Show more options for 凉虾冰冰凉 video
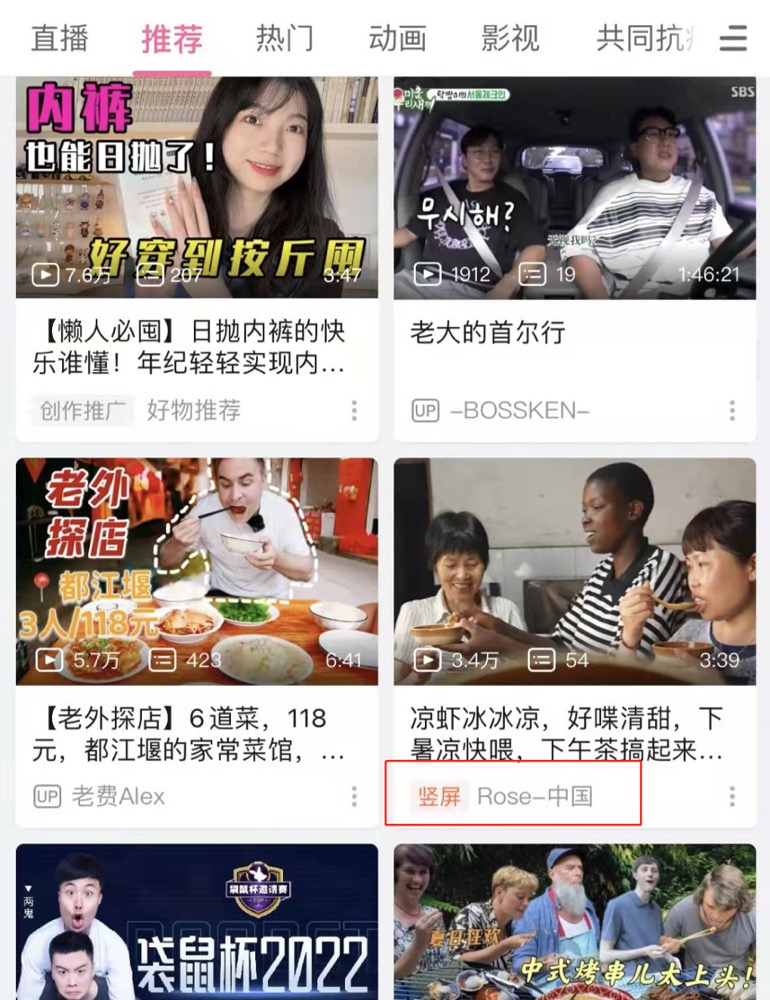 (x=732, y=796)
